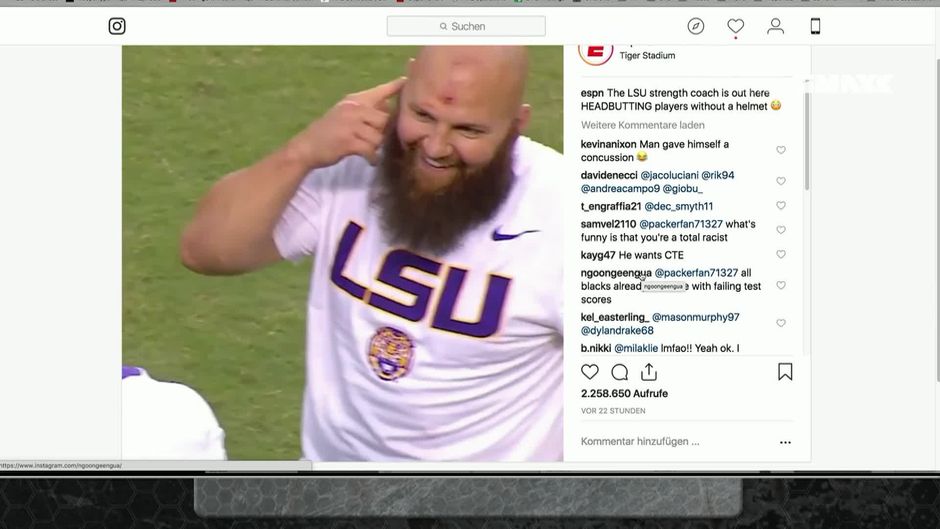Bookmark this ESPN post
Viewport: 940px width, 529px height.
(x=785, y=372)
